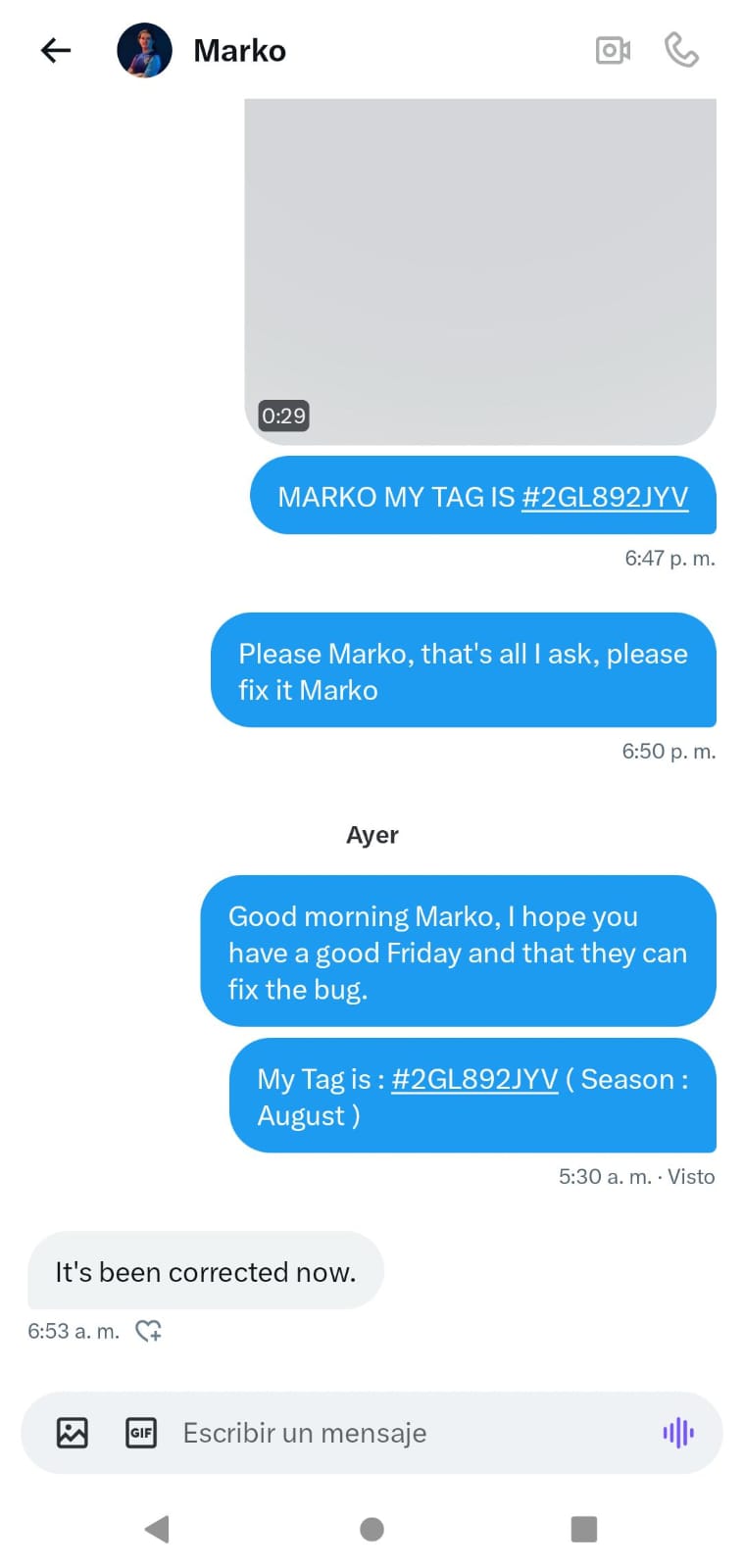Open the GIF picker
Screen dimensions: 744x1568
pyautogui.click(x=141, y=1433)
